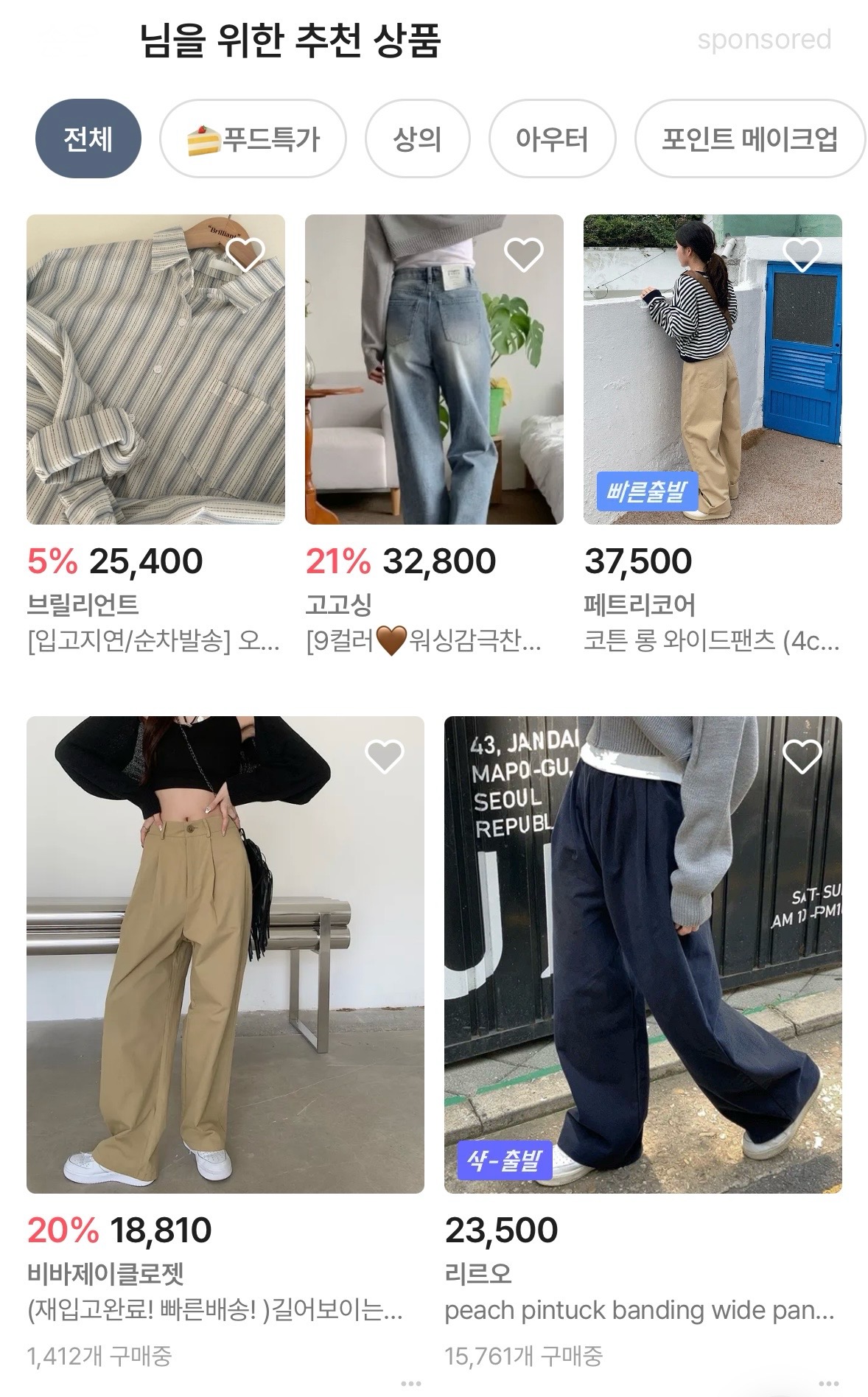Open the 아우터 category chip
Image resolution: width=868 pixels, height=1397 pixels.
point(551,139)
